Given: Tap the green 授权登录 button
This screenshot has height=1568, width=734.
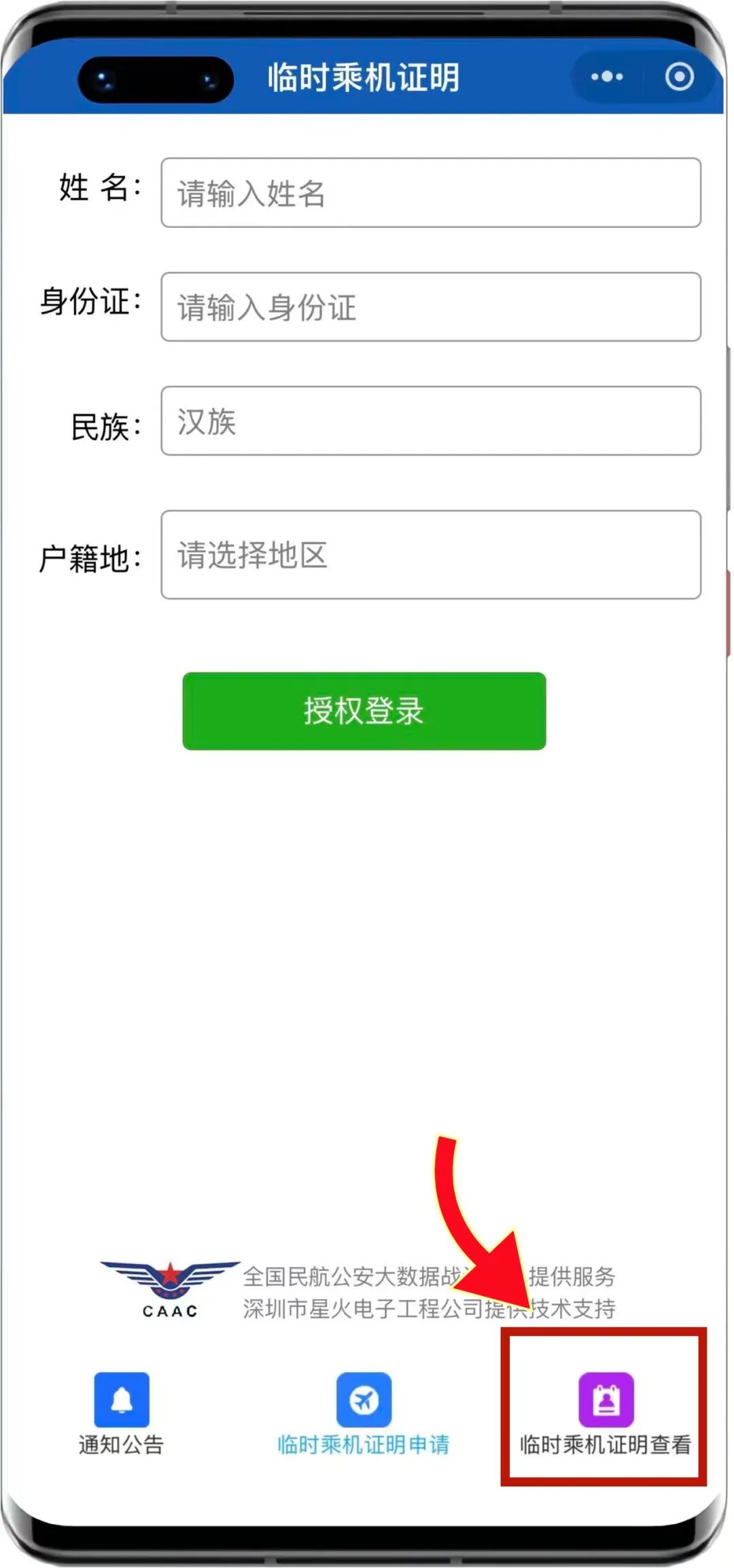Looking at the screenshot, I should coord(364,711).
